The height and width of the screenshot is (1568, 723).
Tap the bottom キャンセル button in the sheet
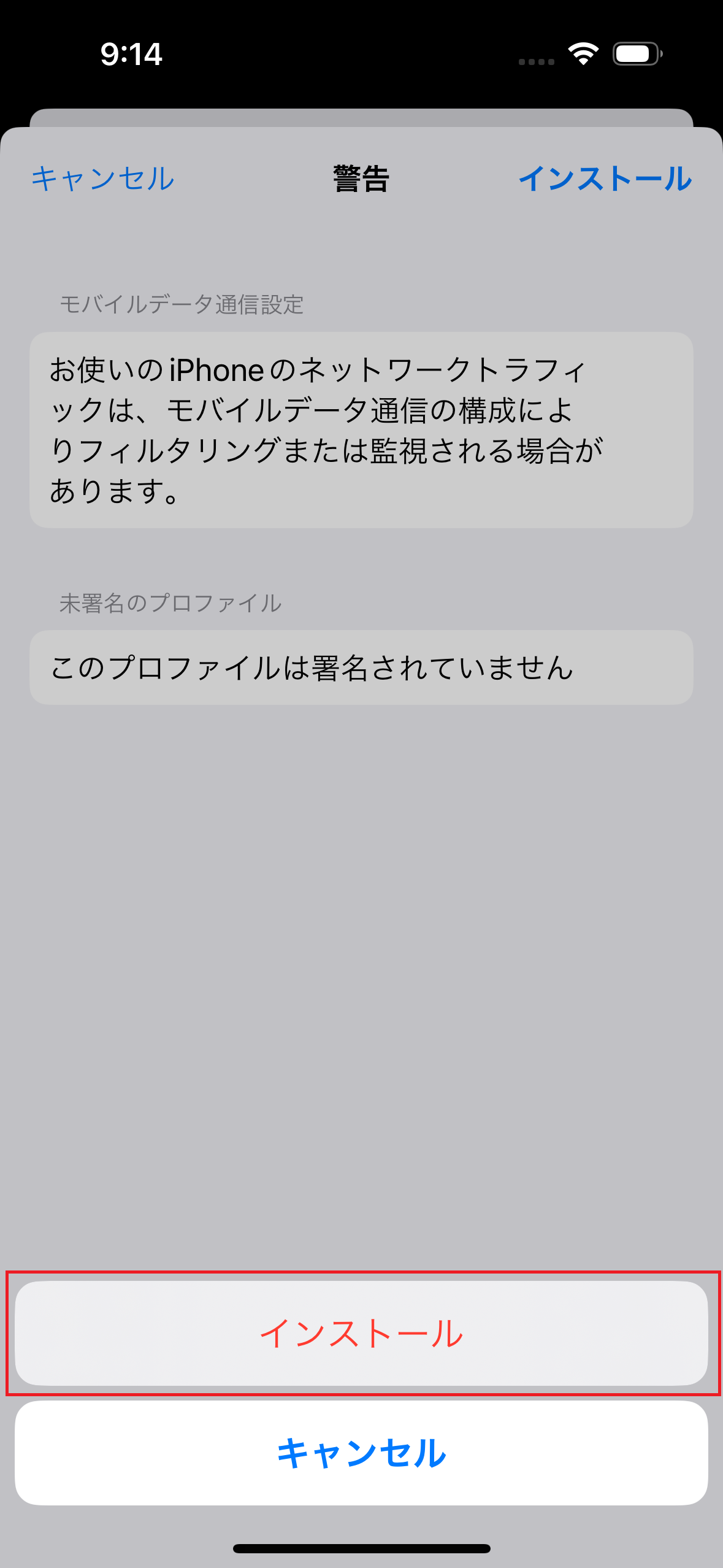pyautogui.click(x=361, y=1452)
